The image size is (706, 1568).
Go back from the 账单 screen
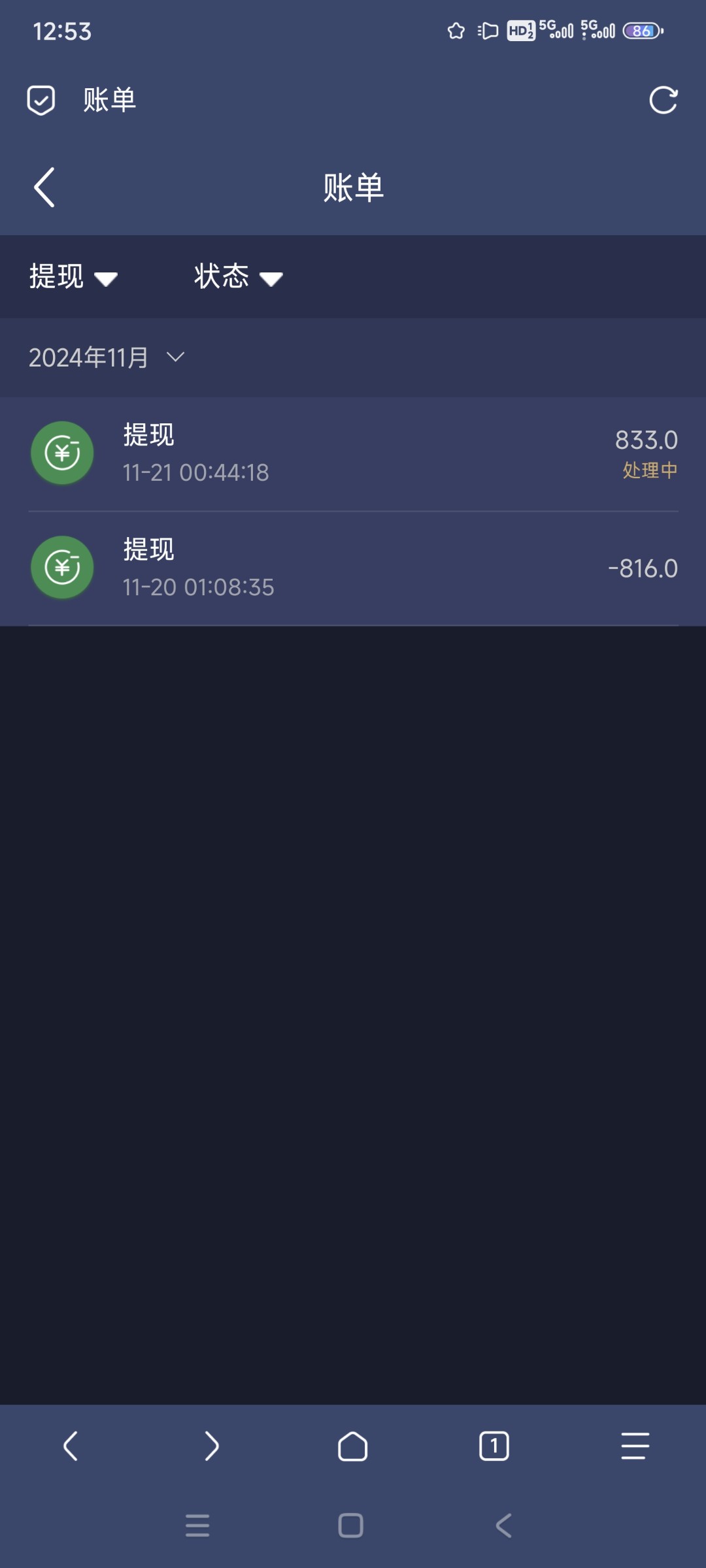[44, 188]
